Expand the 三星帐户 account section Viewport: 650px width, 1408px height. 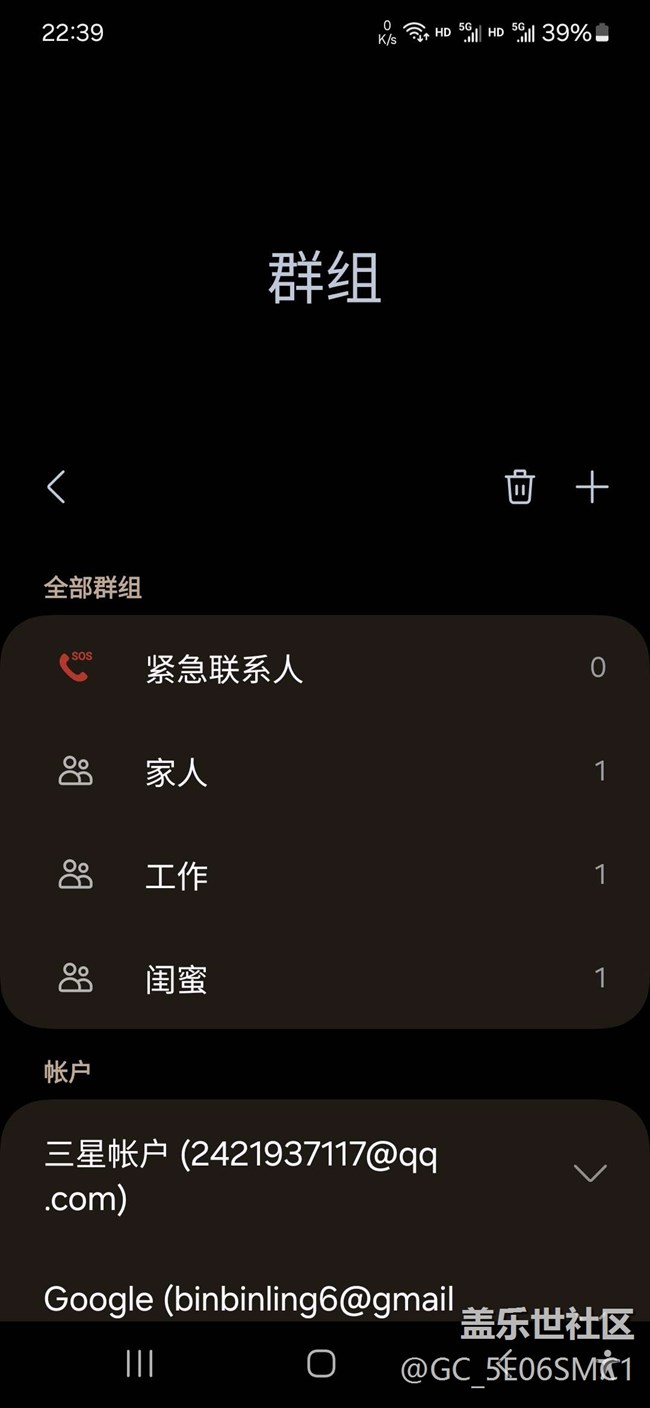coord(590,1172)
